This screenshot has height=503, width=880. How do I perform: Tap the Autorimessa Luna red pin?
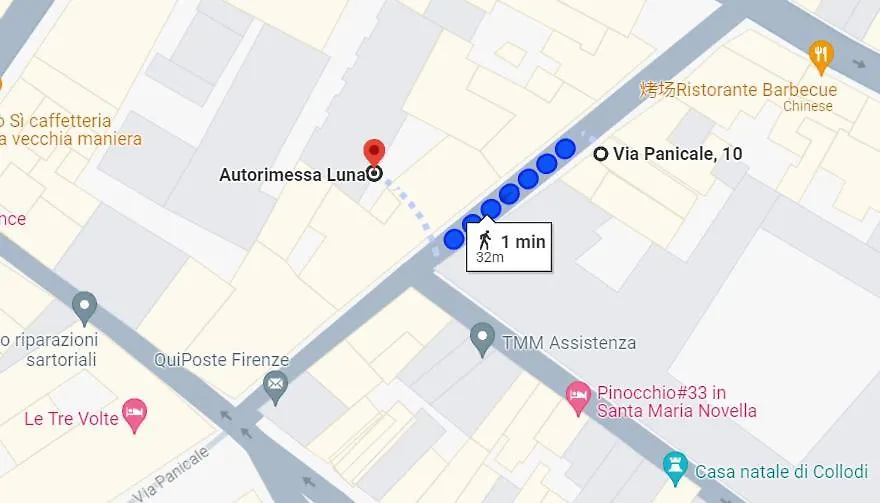[x=374, y=152]
